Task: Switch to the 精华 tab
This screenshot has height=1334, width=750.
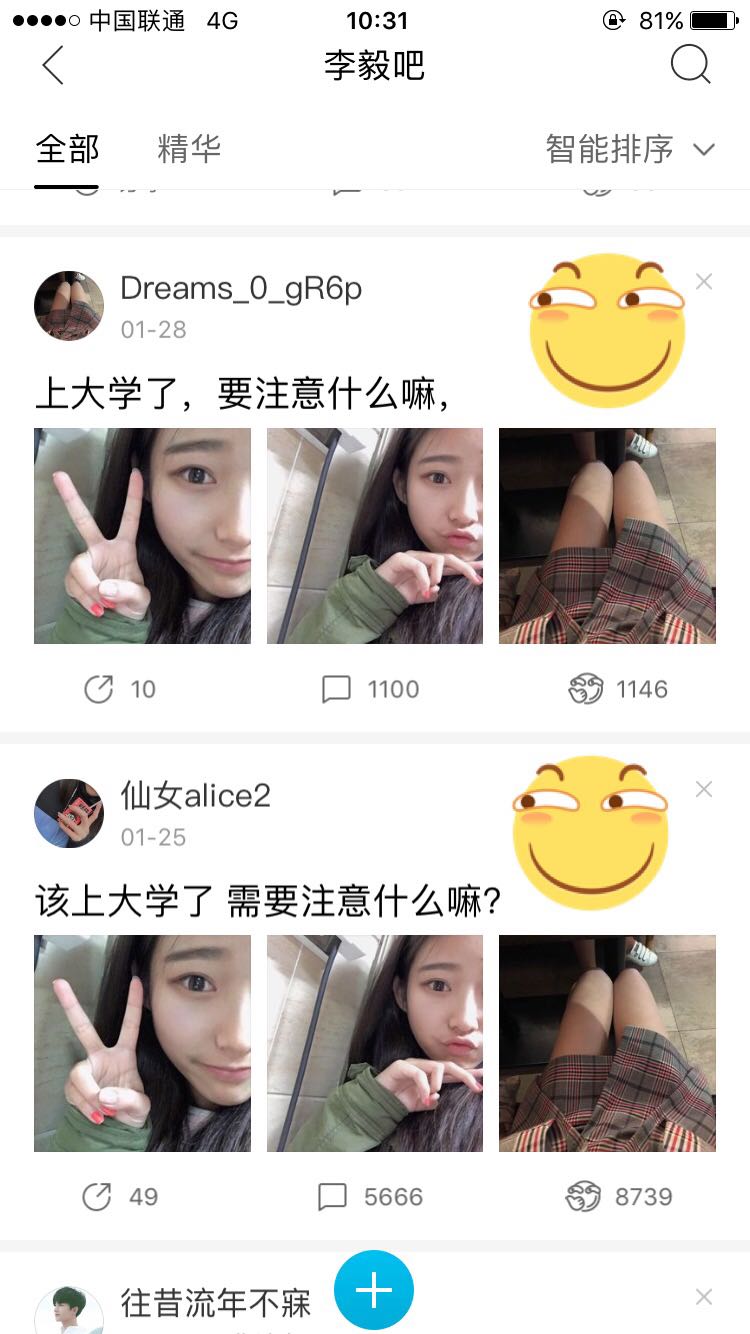Action: pos(189,150)
